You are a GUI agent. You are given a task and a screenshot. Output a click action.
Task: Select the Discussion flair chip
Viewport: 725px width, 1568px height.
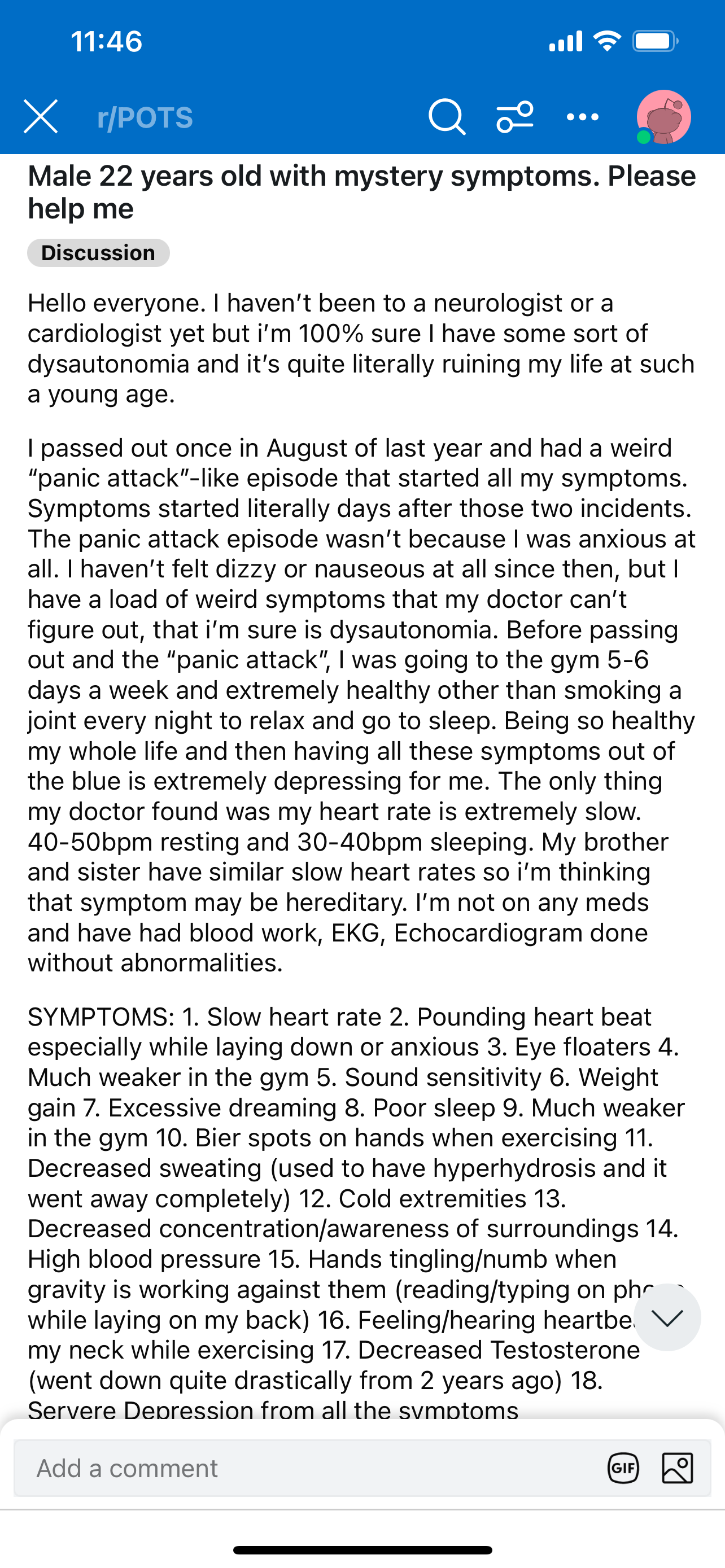98,253
